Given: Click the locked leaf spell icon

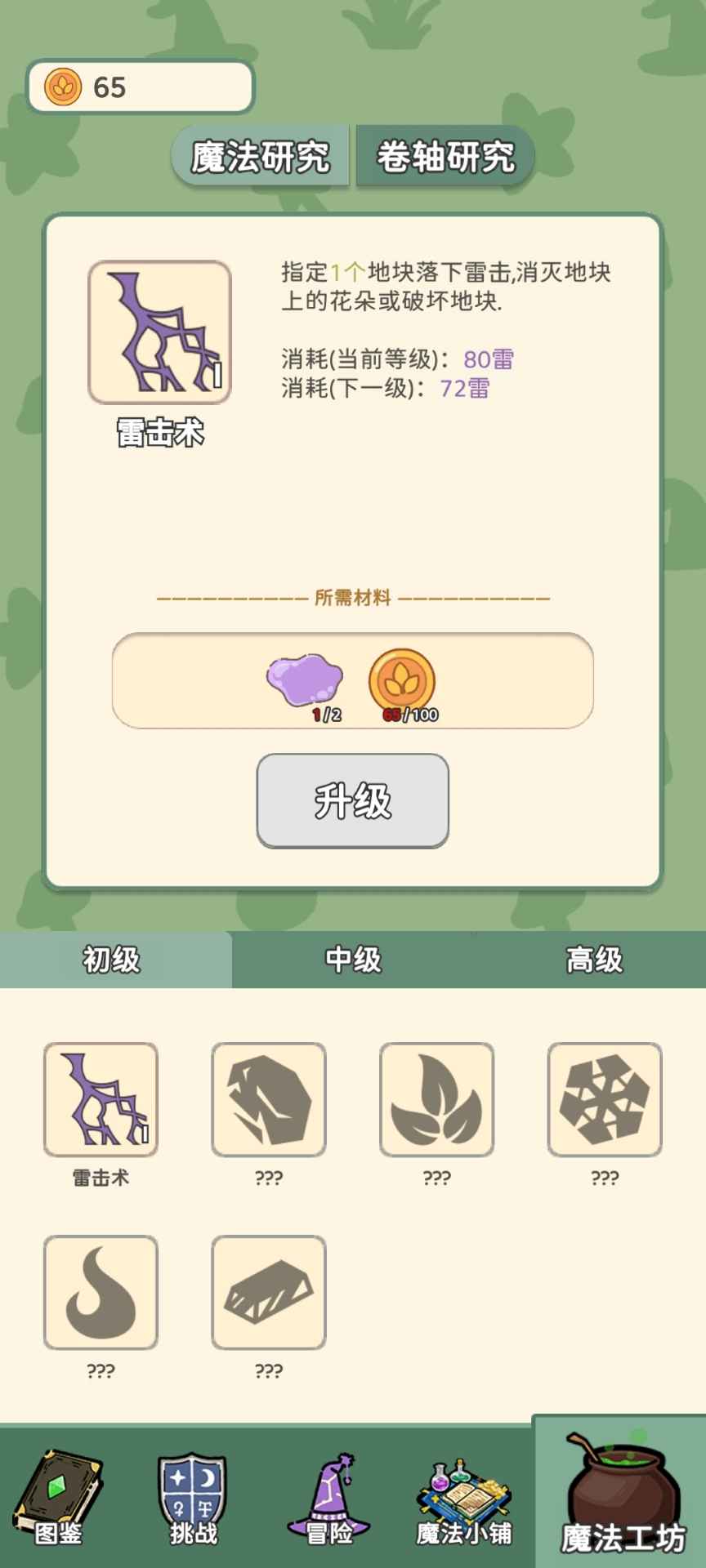Looking at the screenshot, I should click(x=437, y=1098).
